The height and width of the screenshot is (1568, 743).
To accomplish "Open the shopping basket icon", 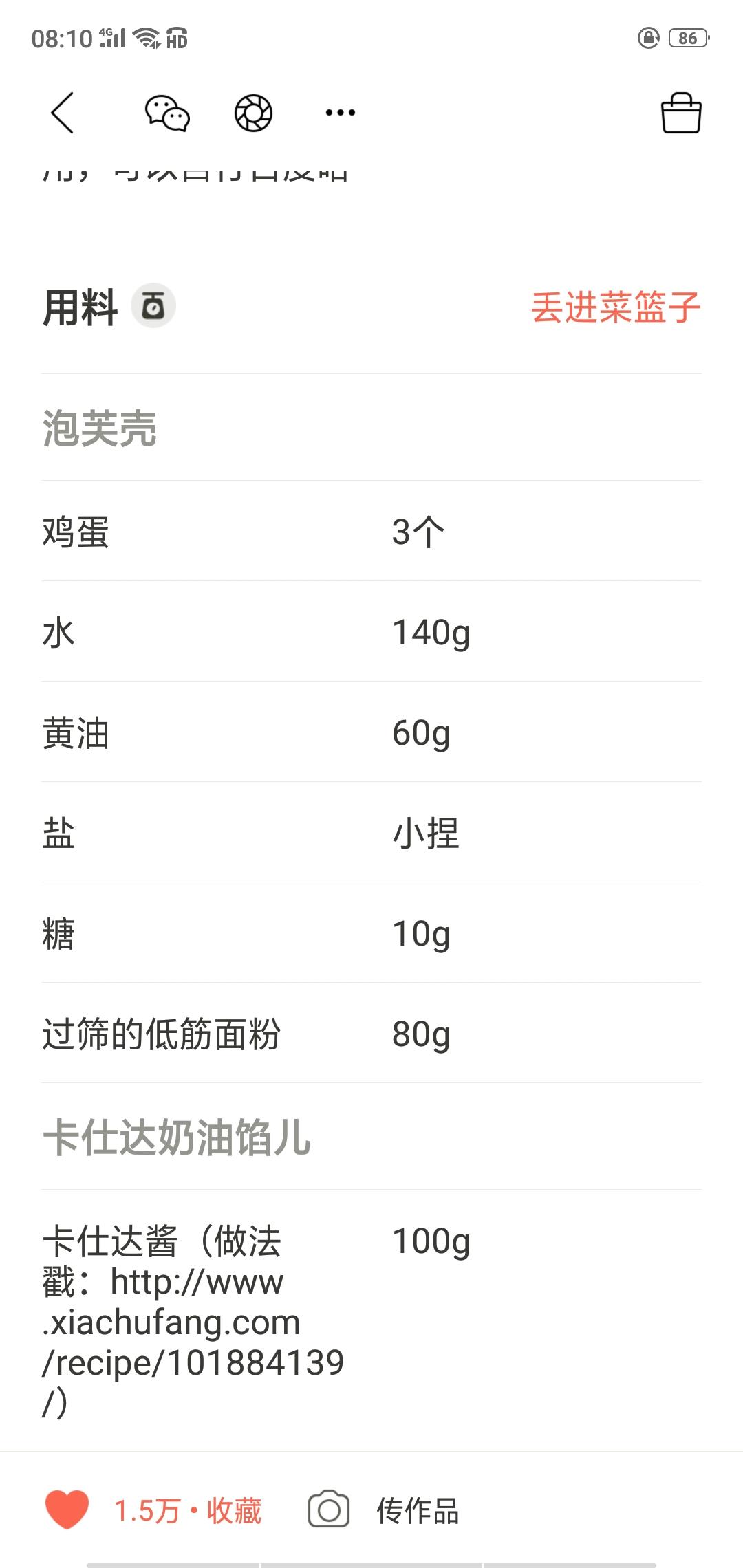I will pos(681,113).
